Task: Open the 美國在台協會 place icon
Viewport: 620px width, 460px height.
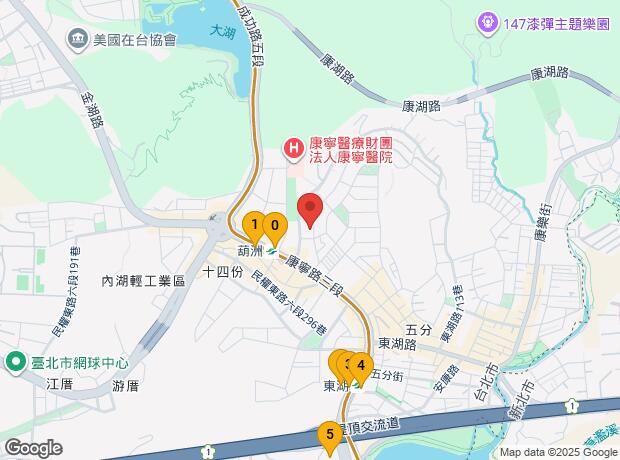Action: pyautogui.click(x=78, y=40)
